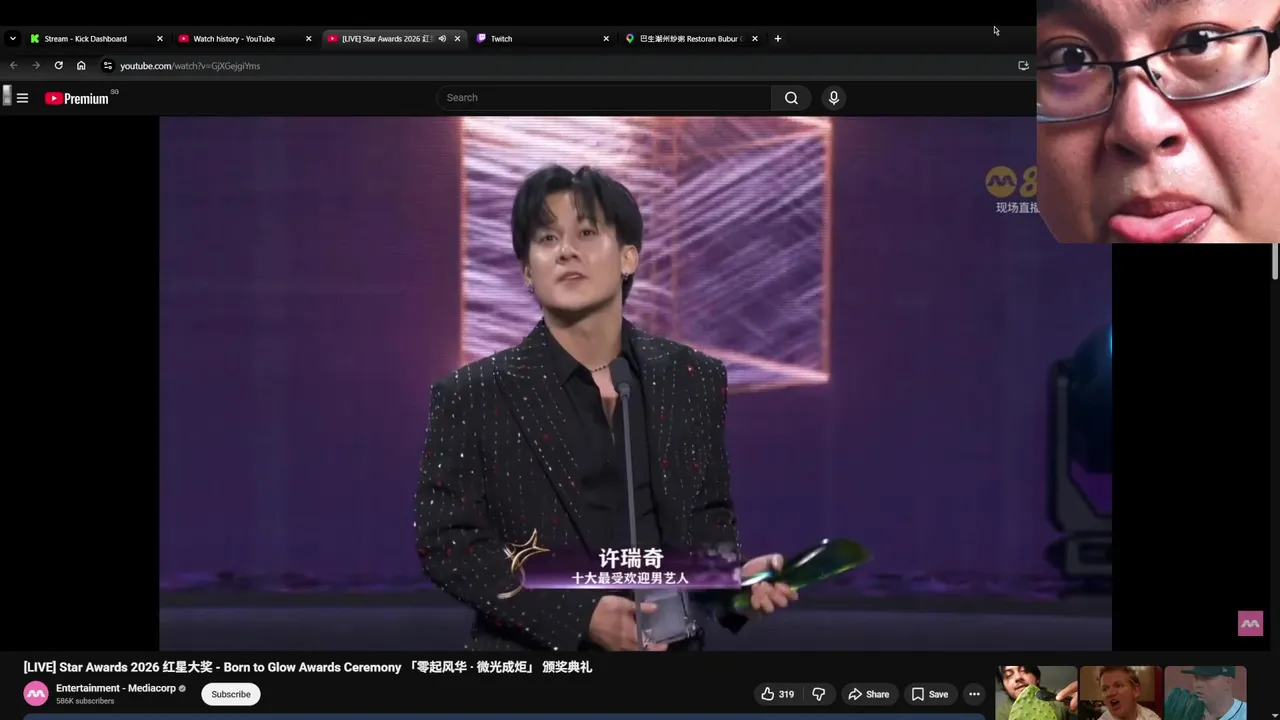Share the Star Awards livestream
Screen dimensions: 1280x720
(x=868, y=694)
